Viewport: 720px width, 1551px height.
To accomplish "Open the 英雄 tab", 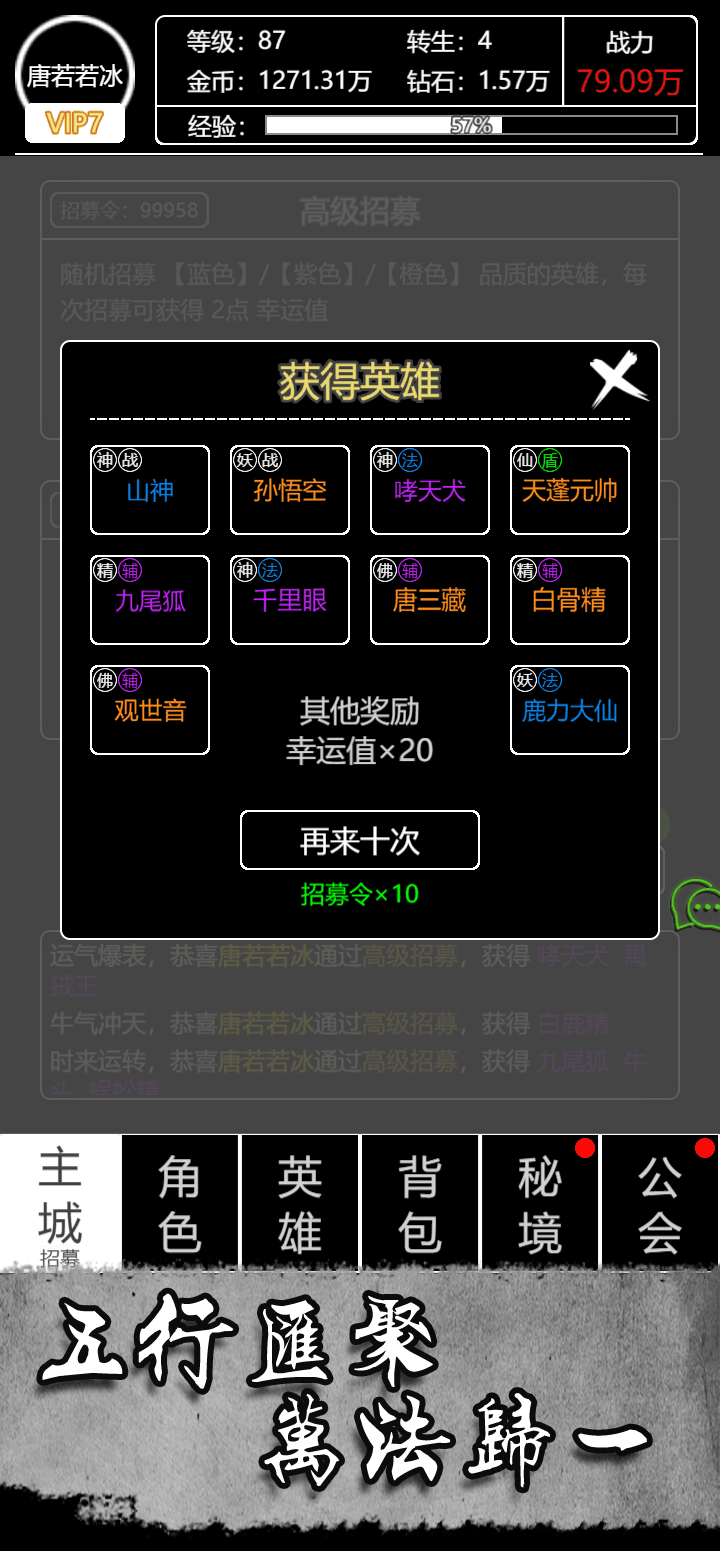I will click(x=300, y=1200).
